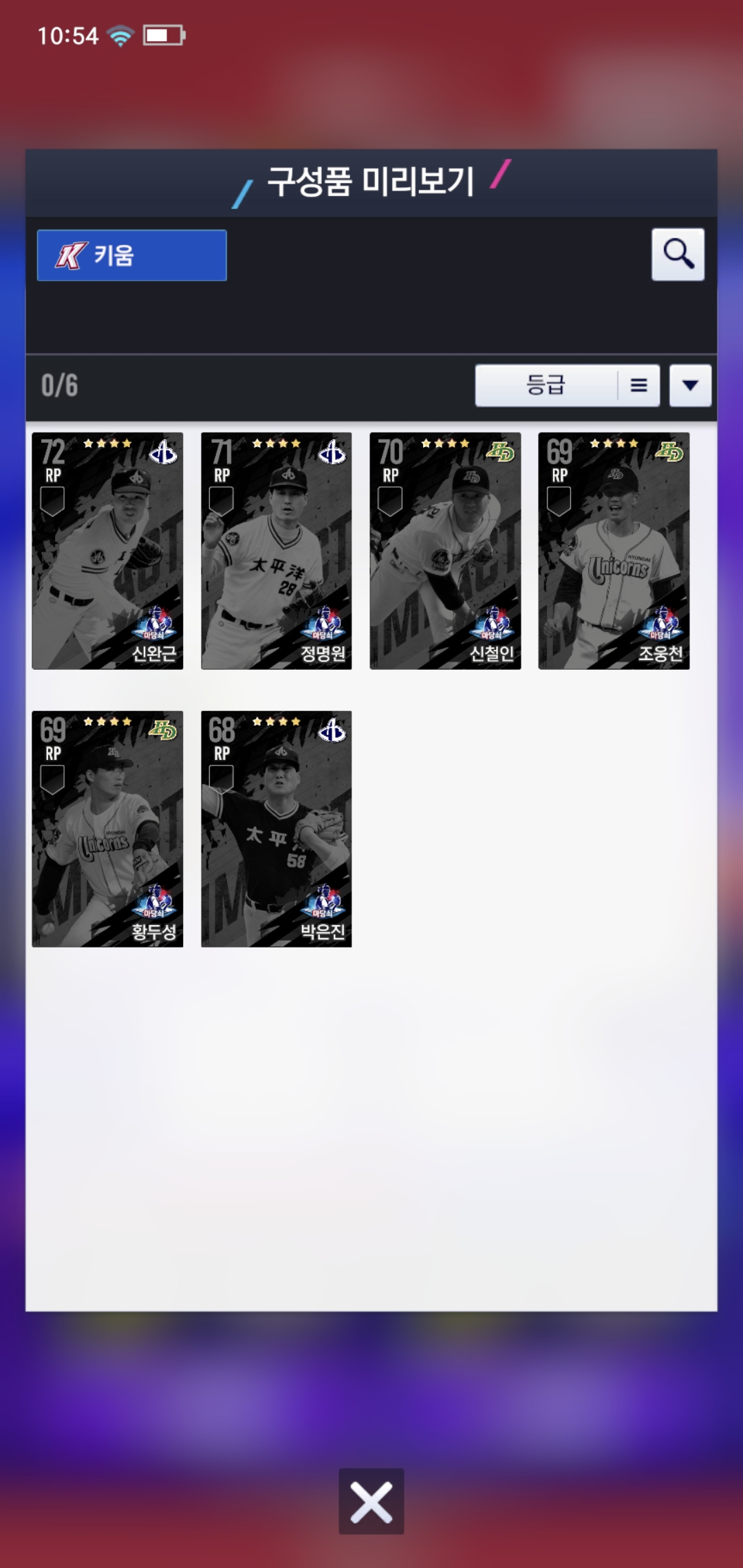The height and width of the screenshot is (1568, 743).
Task: Select 조웅천 69 RP card
Action: pyautogui.click(x=614, y=550)
